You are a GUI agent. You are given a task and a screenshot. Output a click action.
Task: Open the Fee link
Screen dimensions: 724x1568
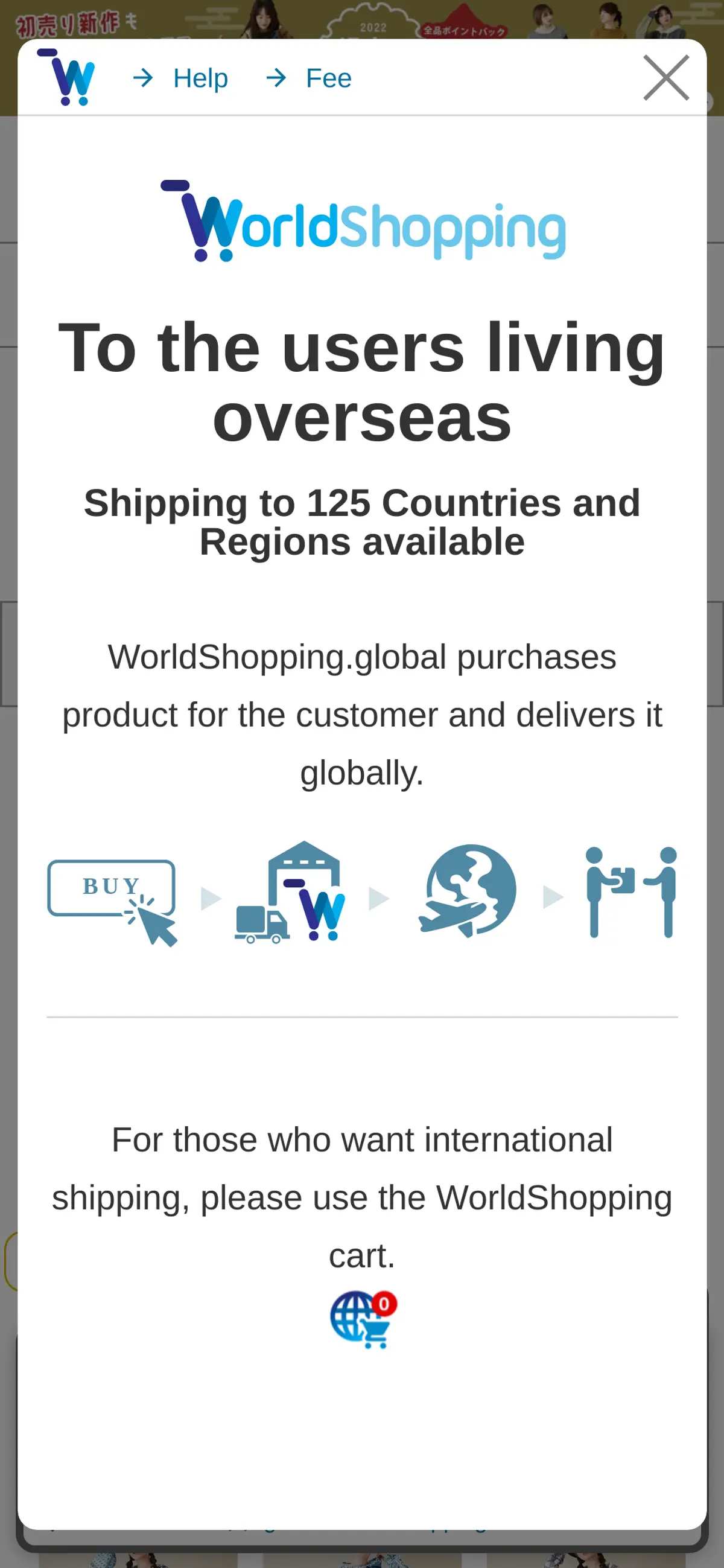pyautogui.click(x=328, y=78)
